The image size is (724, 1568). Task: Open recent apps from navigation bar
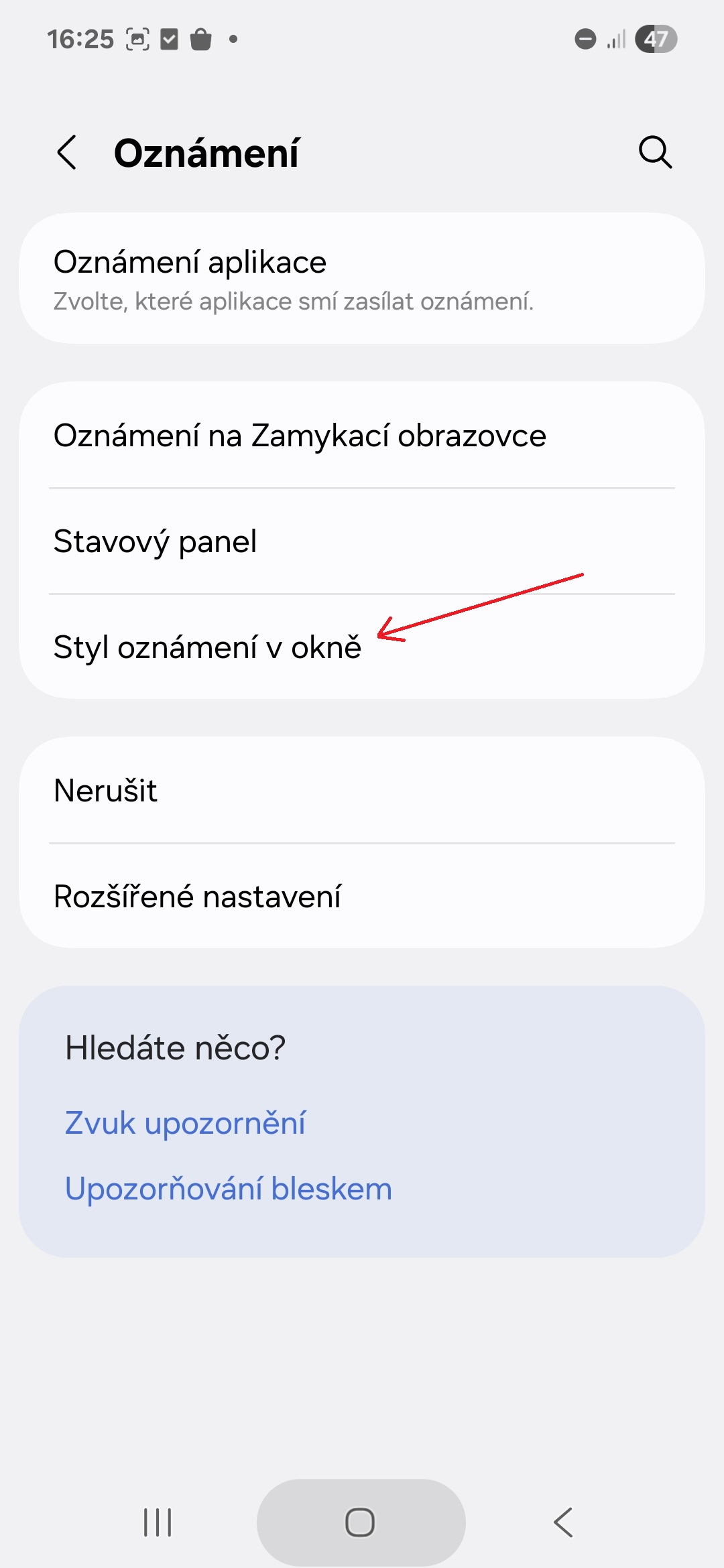pyautogui.click(x=158, y=1522)
